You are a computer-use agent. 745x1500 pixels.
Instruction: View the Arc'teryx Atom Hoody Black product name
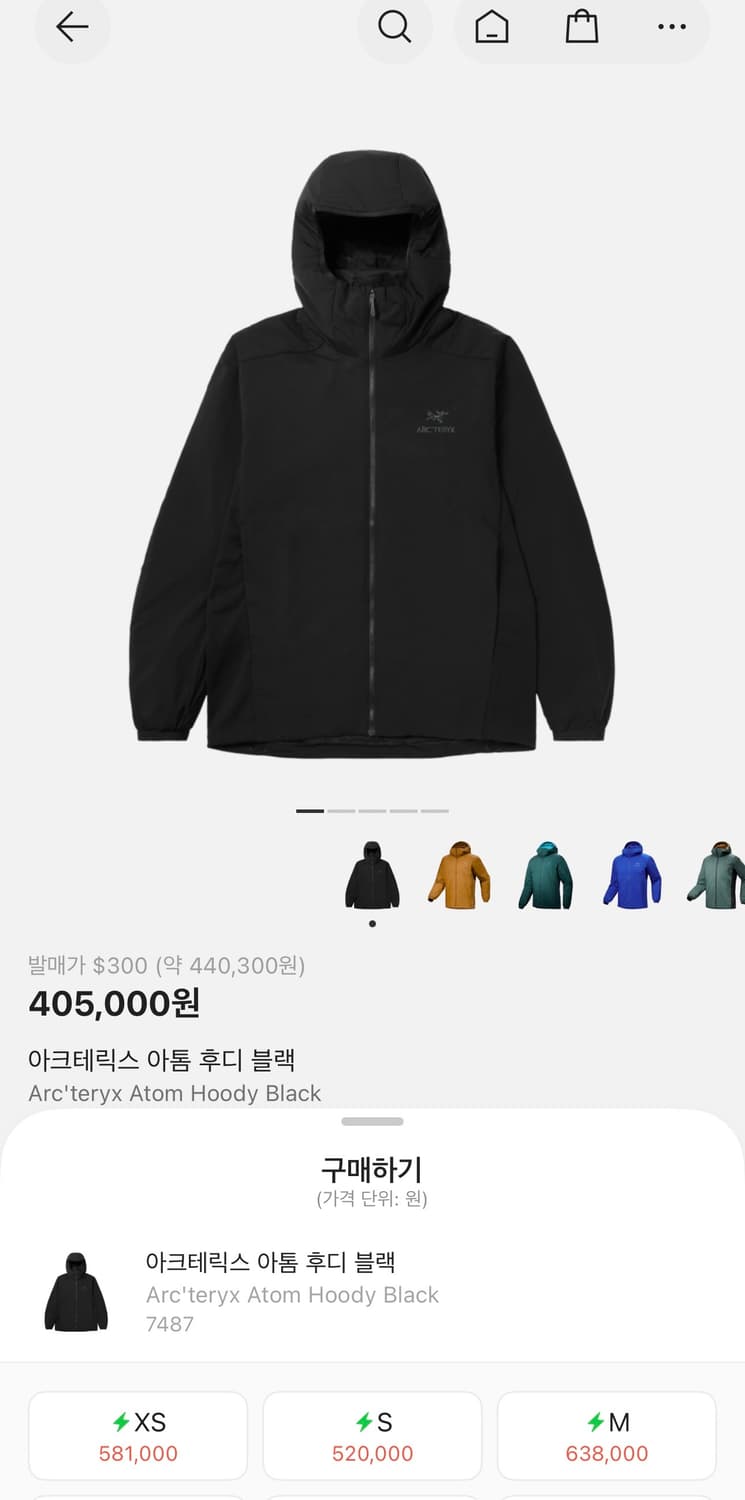click(173, 1093)
